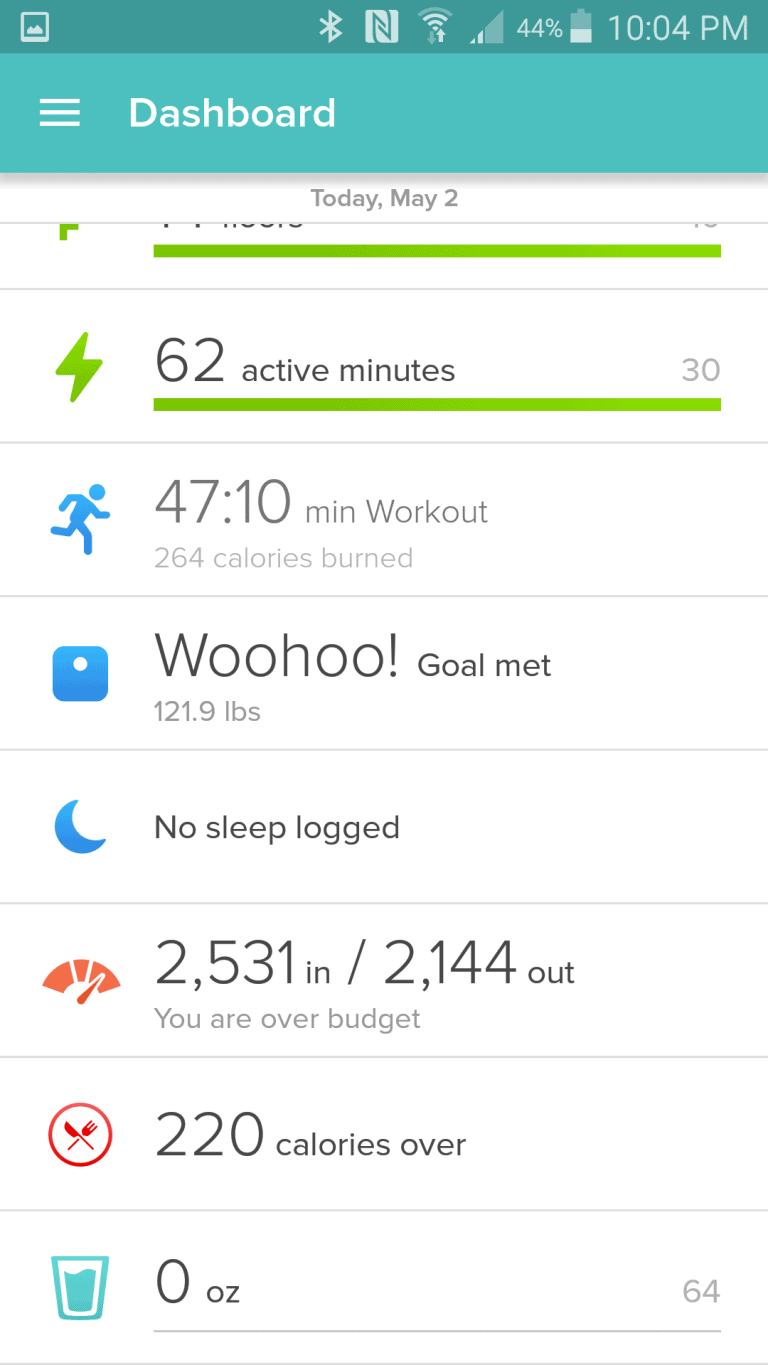The height and width of the screenshot is (1365, 768).
Task: Open the partially hidden floors tile
Action: [384, 256]
